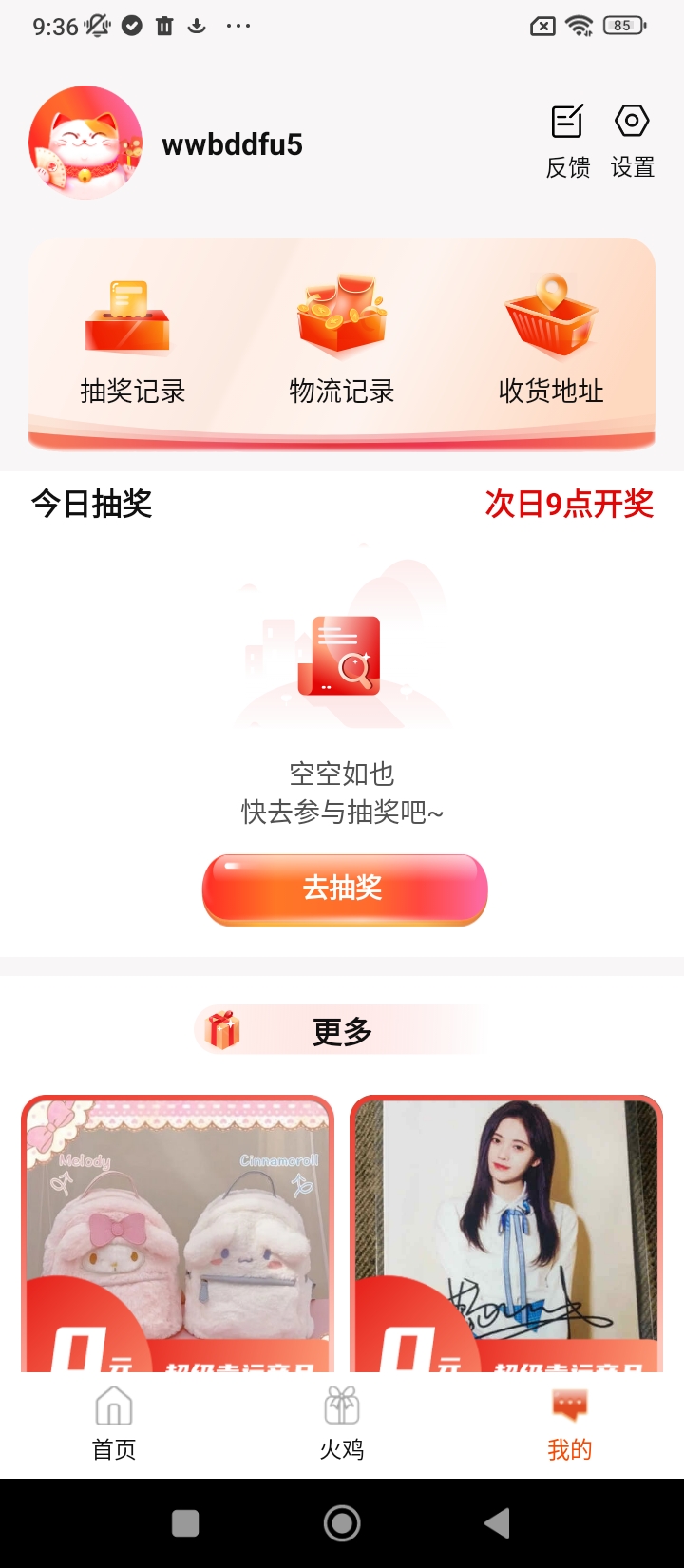Open the 反馈 feedback icon
This screenshot has height=1568, width=684.
pos(568,141)
